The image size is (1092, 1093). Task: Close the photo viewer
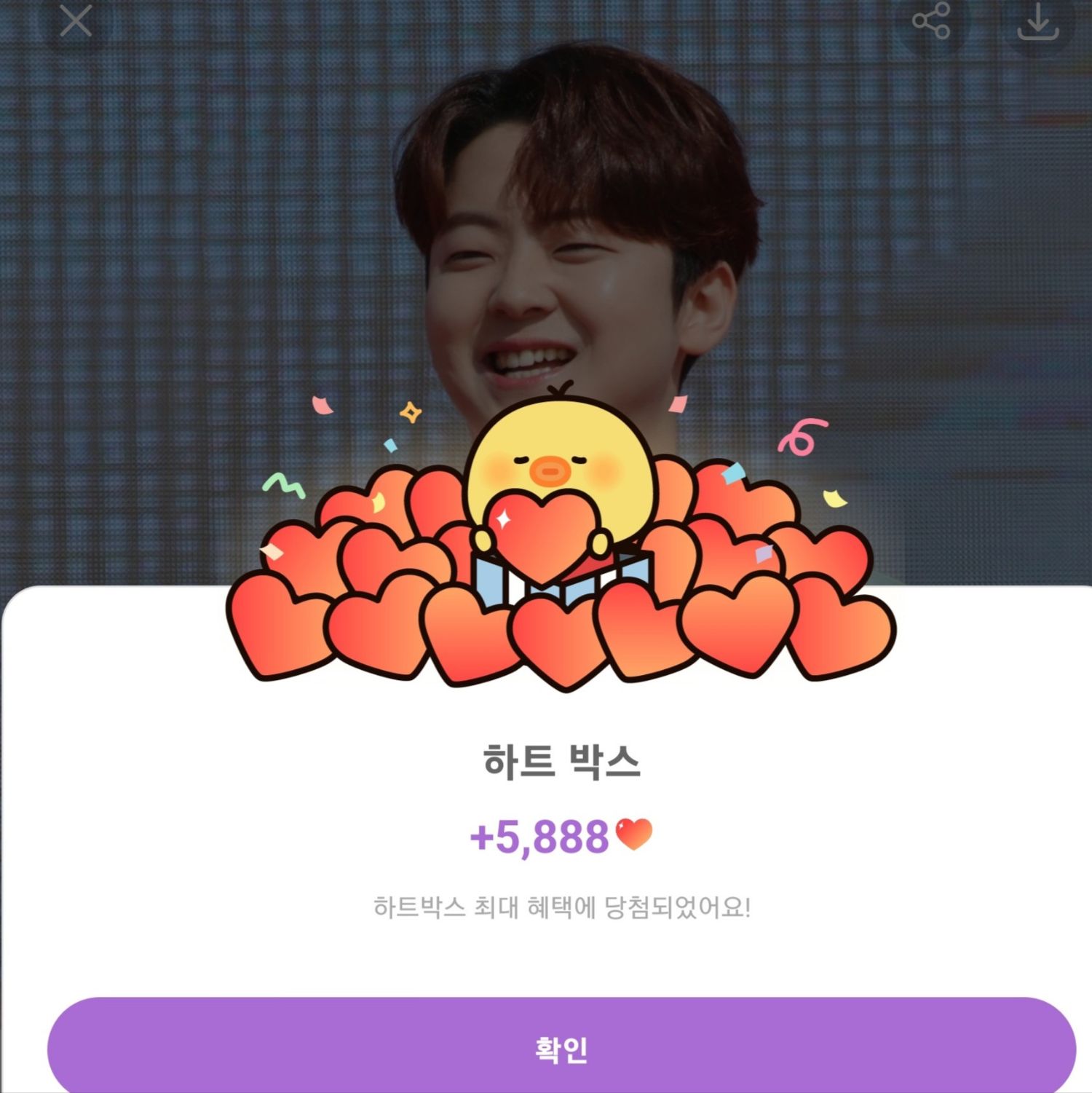point(76,22)
